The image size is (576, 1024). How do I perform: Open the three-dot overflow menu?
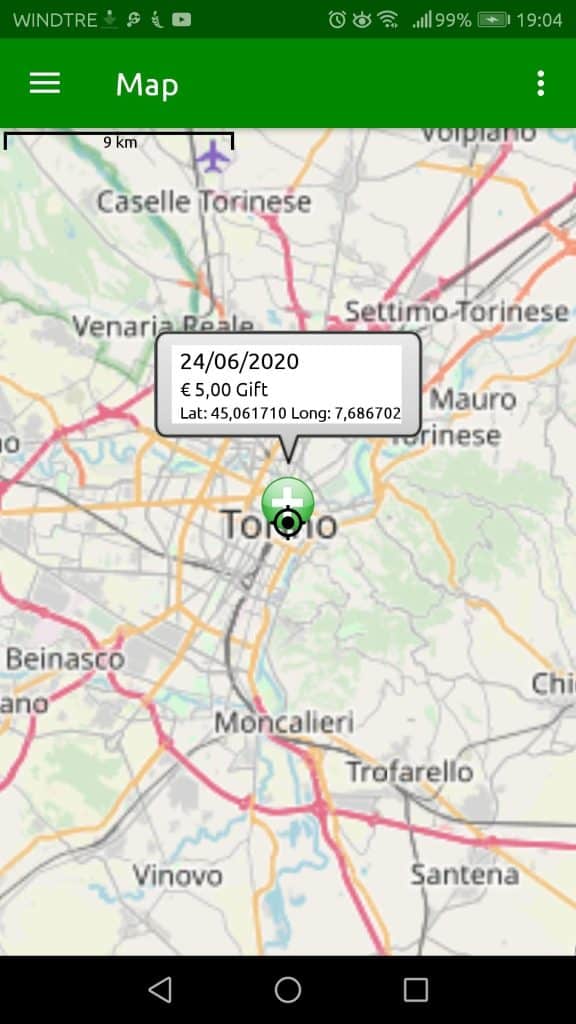[540, 84]
